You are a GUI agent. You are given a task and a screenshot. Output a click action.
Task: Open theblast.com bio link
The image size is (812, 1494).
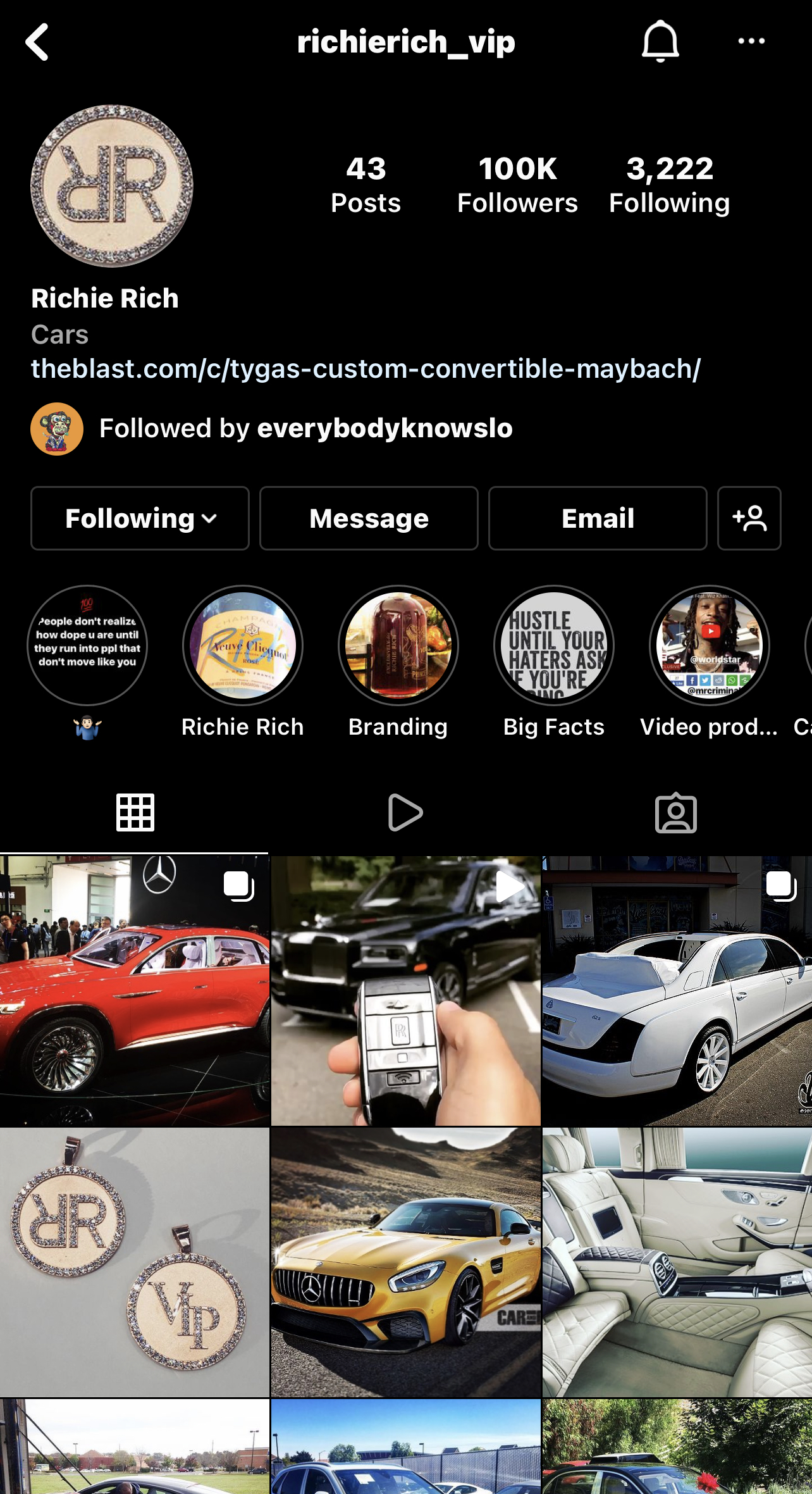click(x=366, y=368)
